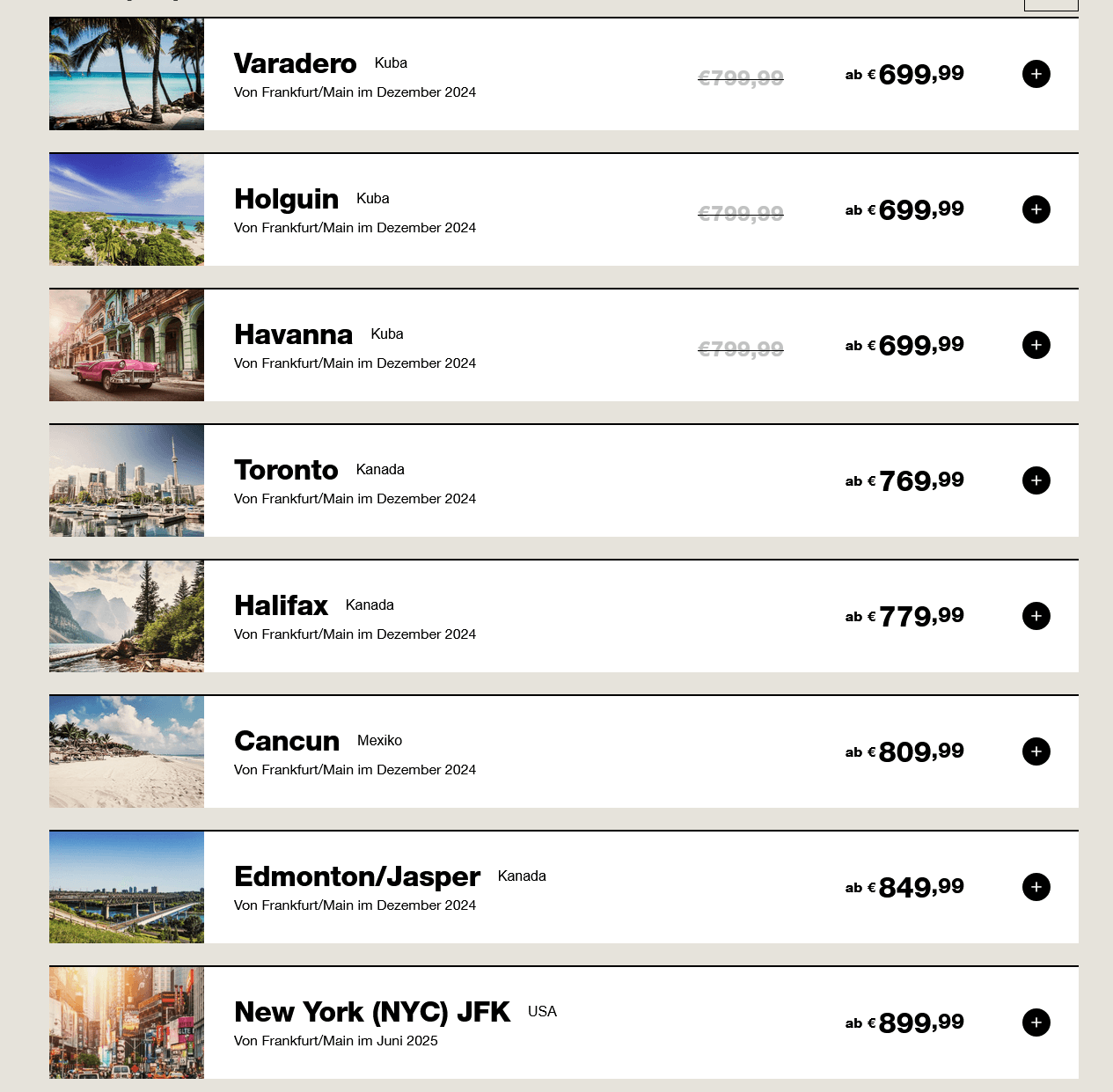This screenshot has width=1113, height=1092.
Task: Open New York (NYC) JFK offer details
Action: (1036, 1022)
